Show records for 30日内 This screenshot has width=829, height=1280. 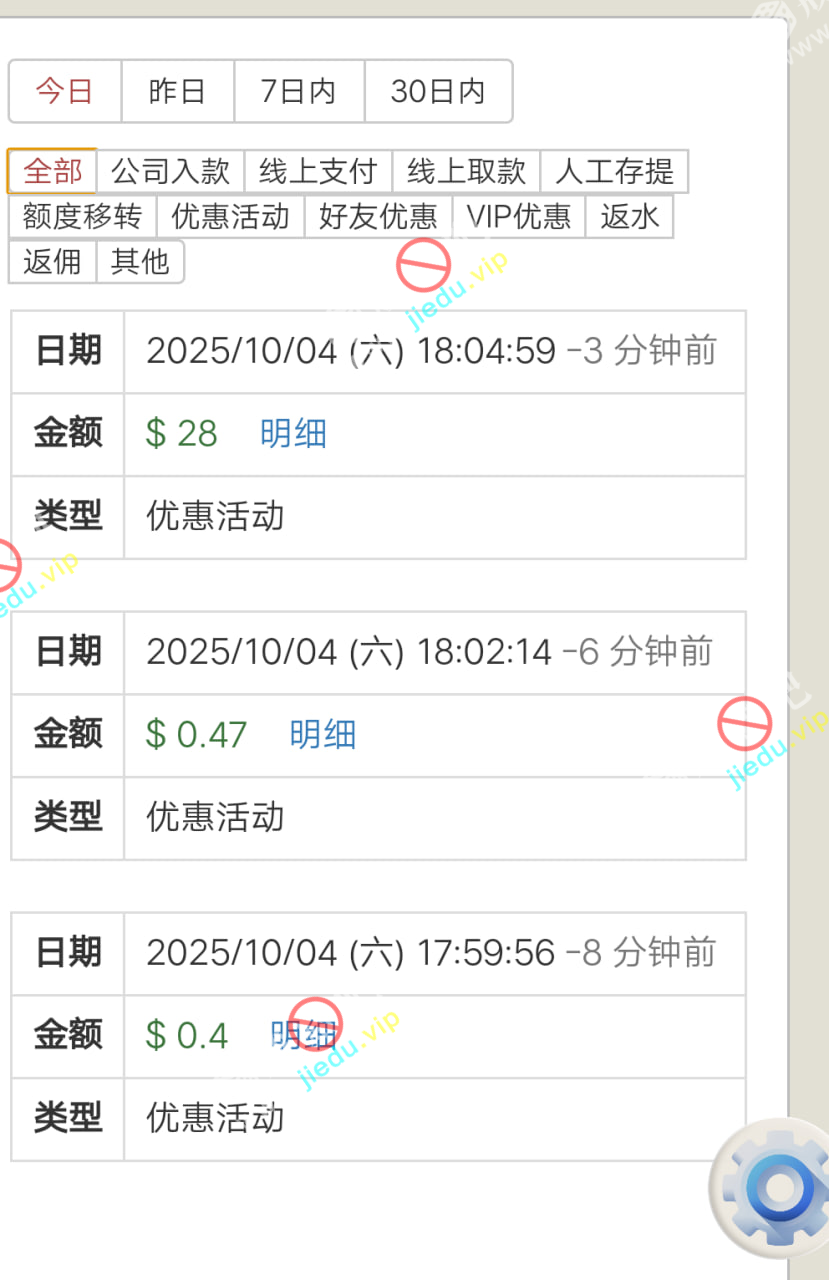[x=438, y=91]
